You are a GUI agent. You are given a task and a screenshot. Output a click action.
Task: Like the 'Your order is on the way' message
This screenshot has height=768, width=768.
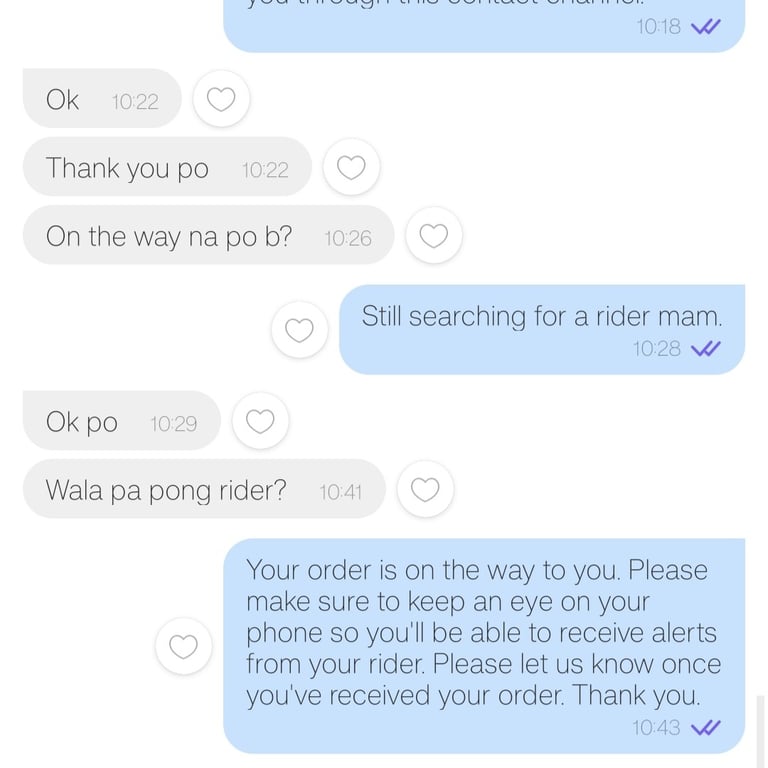184,647
